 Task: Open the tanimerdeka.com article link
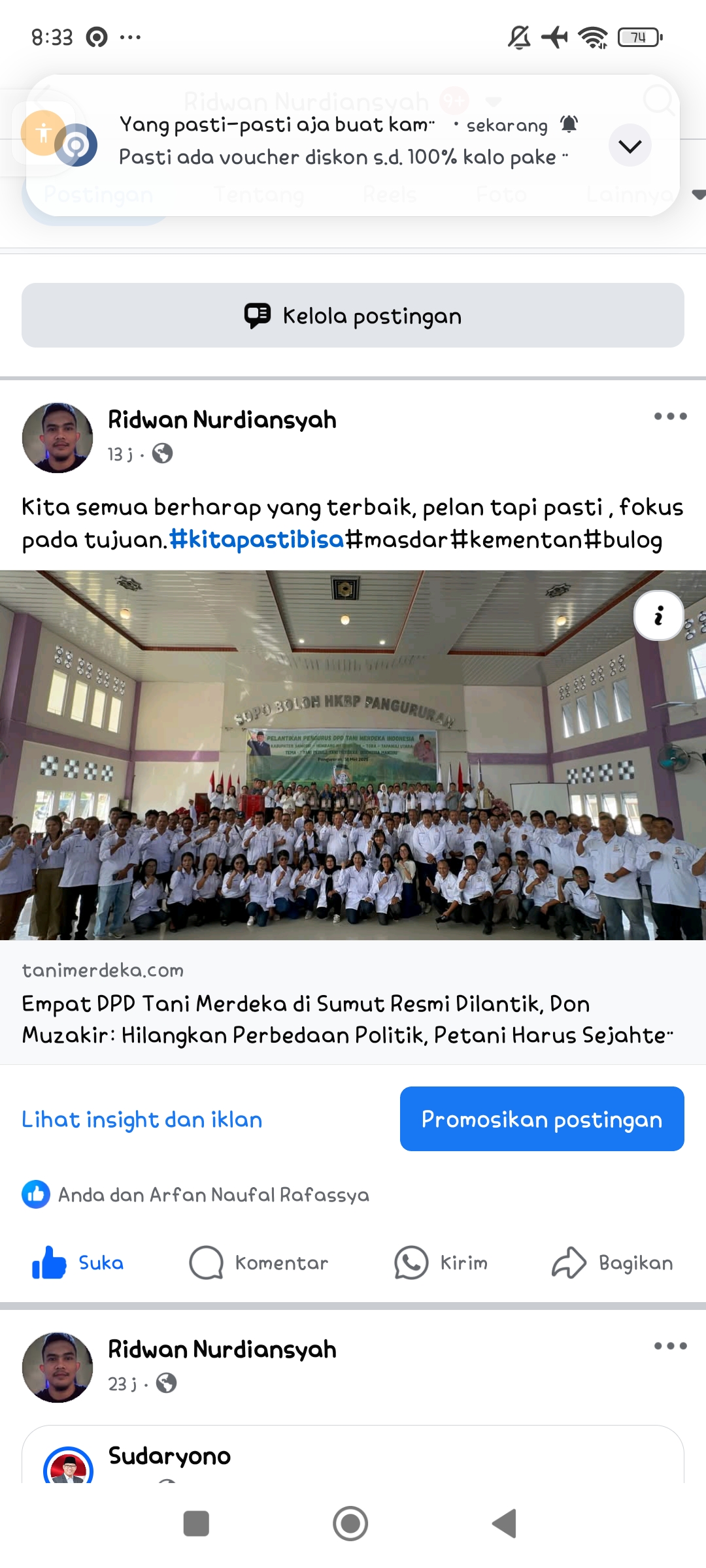(x=353, y=1003)
